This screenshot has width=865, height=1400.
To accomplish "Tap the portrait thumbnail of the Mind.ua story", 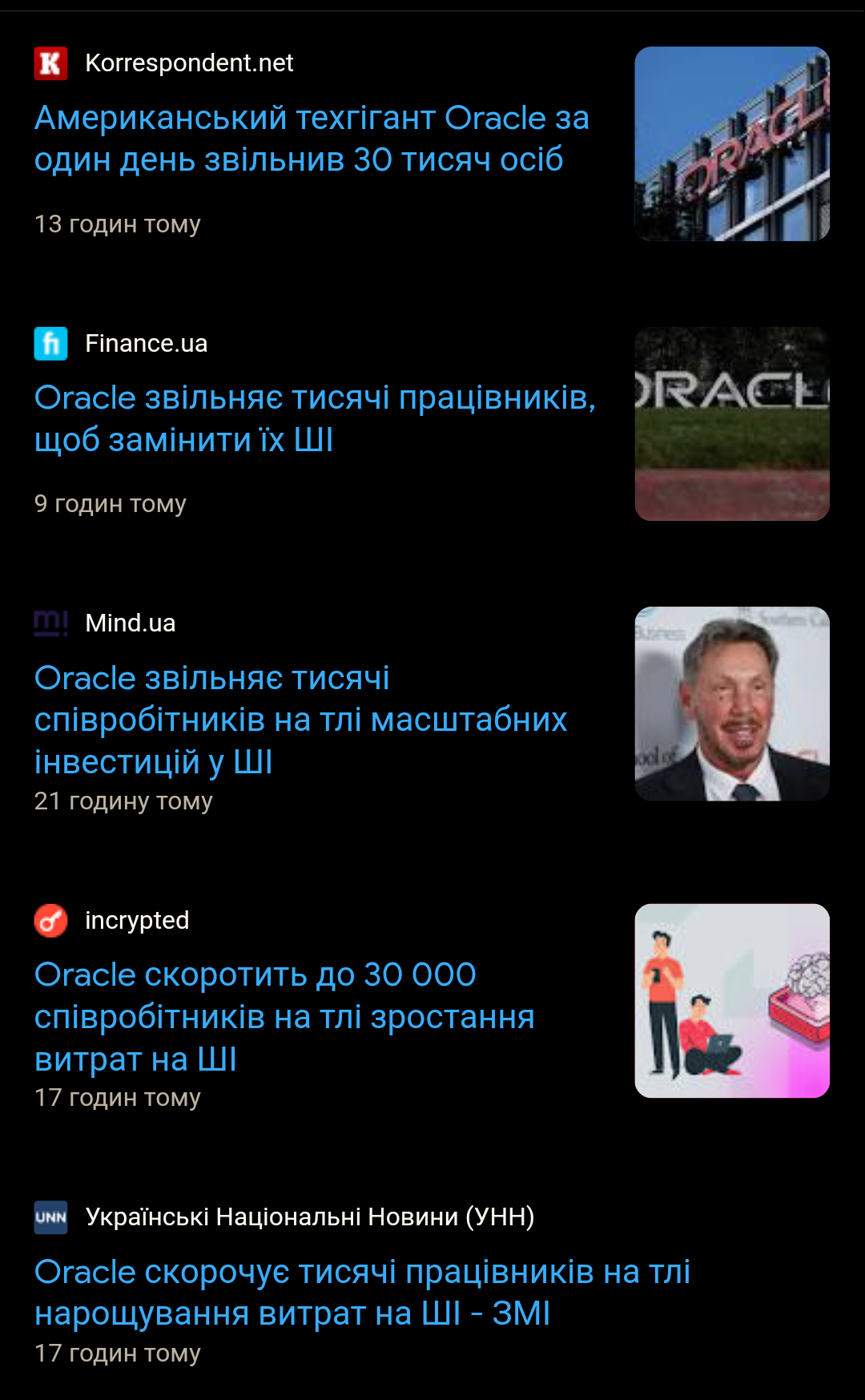I will click(731, 704).
